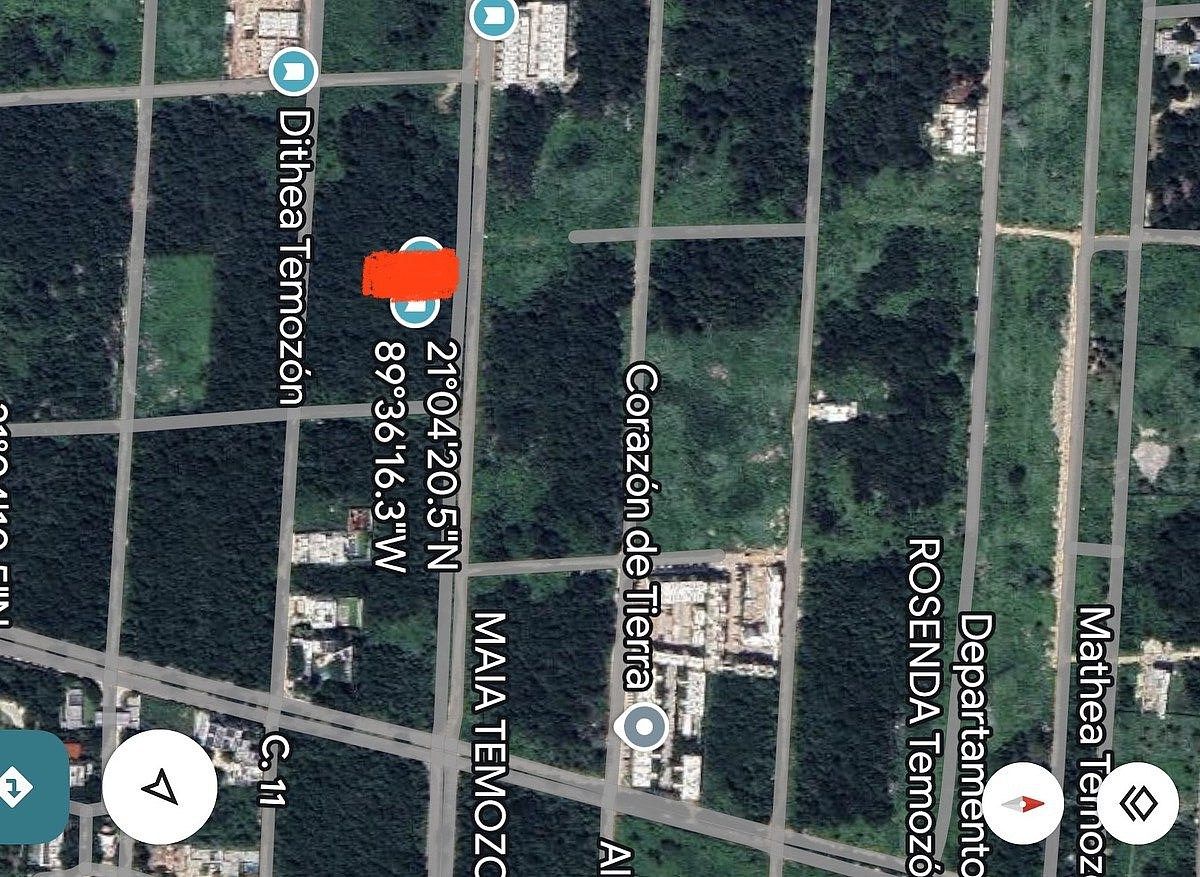Tap the compass to reset orientation
Viewport: 1200px width, 877px height.
coord(1024,804)
